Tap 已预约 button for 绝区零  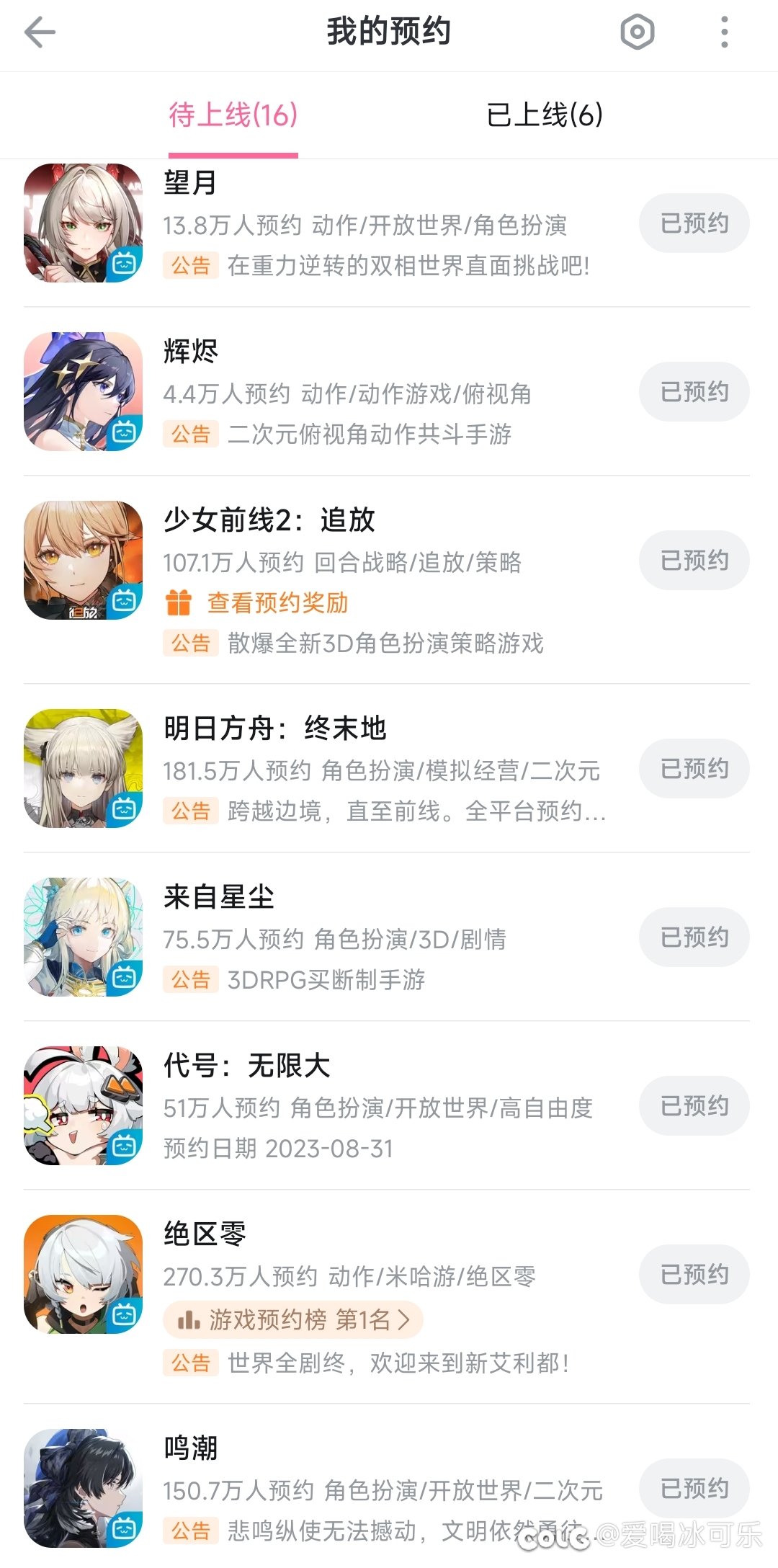click(x=694, y=1274)
